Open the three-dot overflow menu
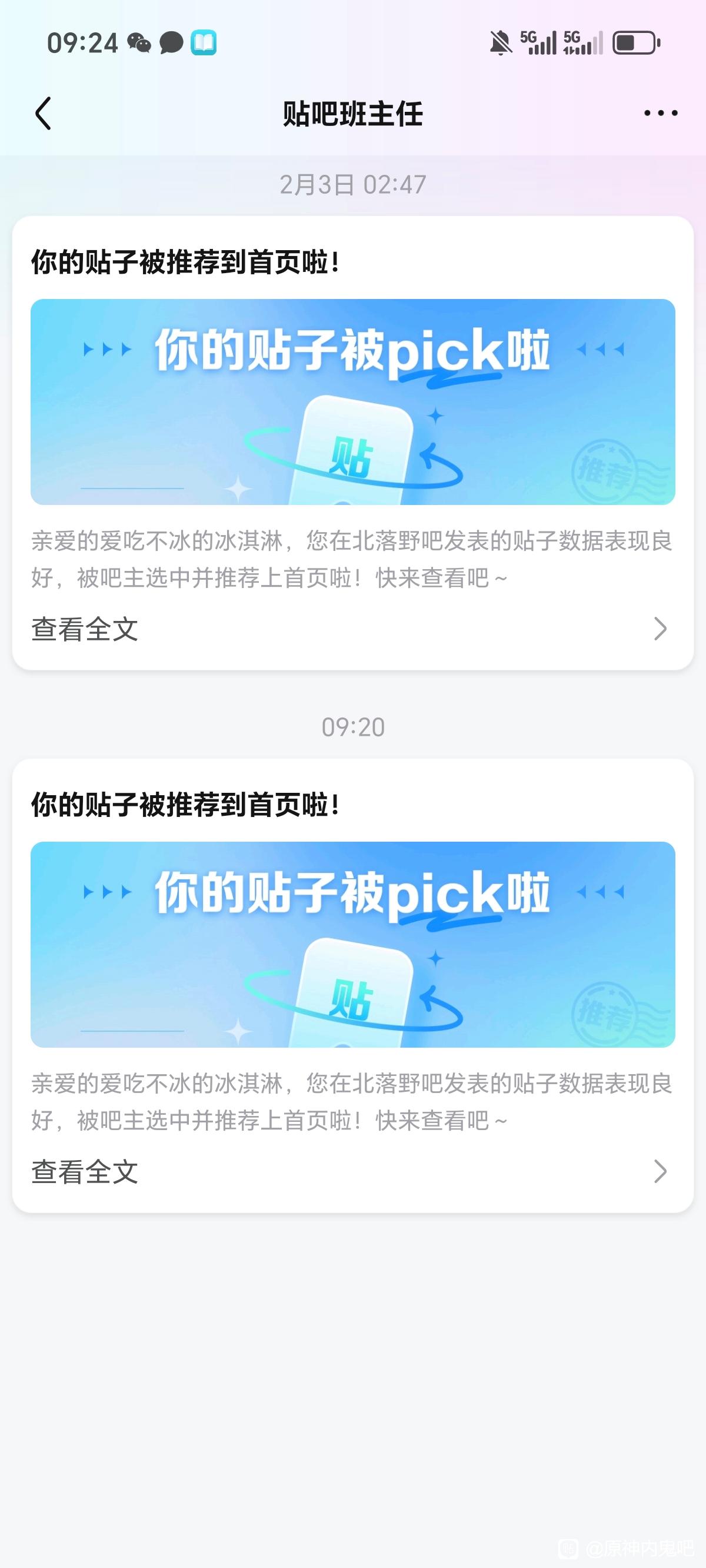The height and width of the screenshot is (1568, 706). (660, 113)
